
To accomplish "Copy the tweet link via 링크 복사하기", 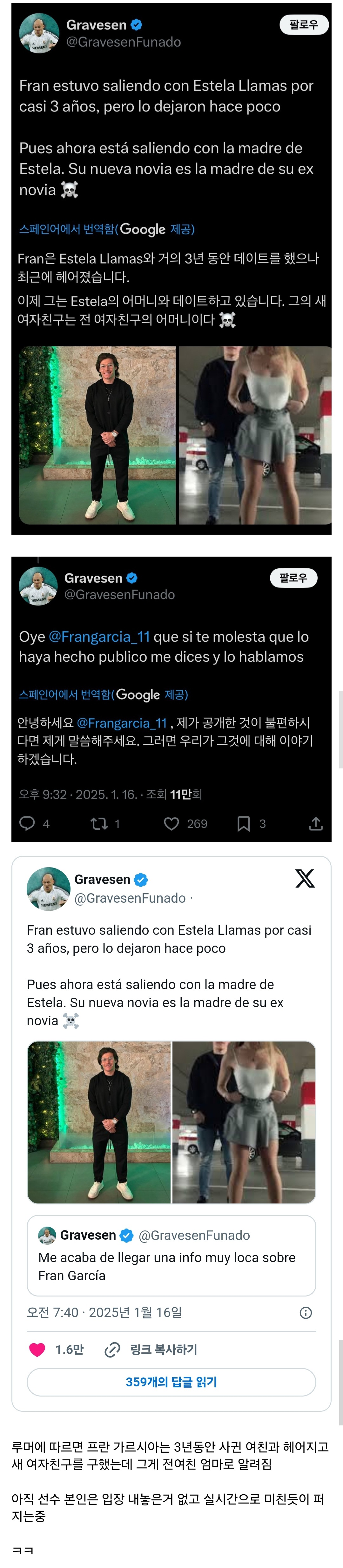I will click(152, 1350).
